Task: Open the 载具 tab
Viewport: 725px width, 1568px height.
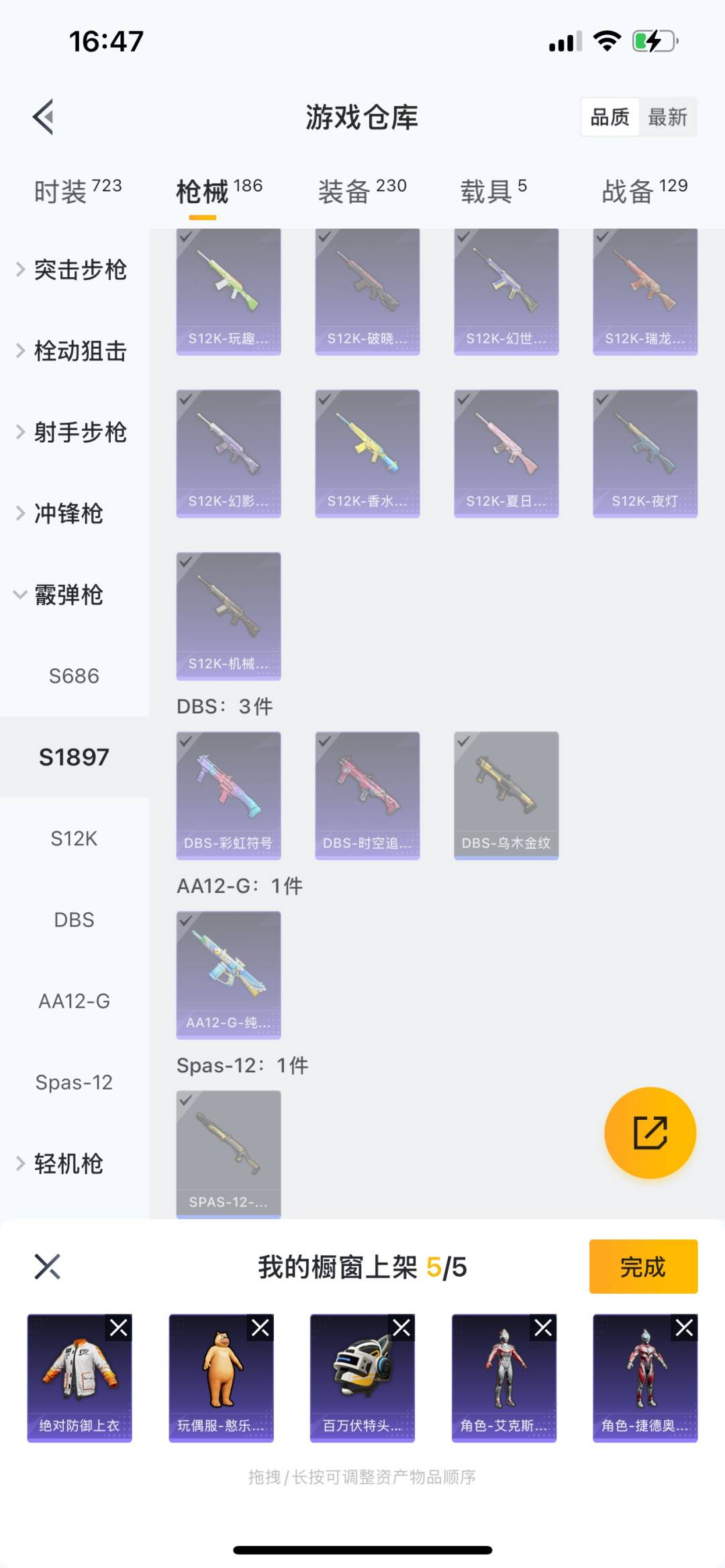Action: (x=493, y=191)
